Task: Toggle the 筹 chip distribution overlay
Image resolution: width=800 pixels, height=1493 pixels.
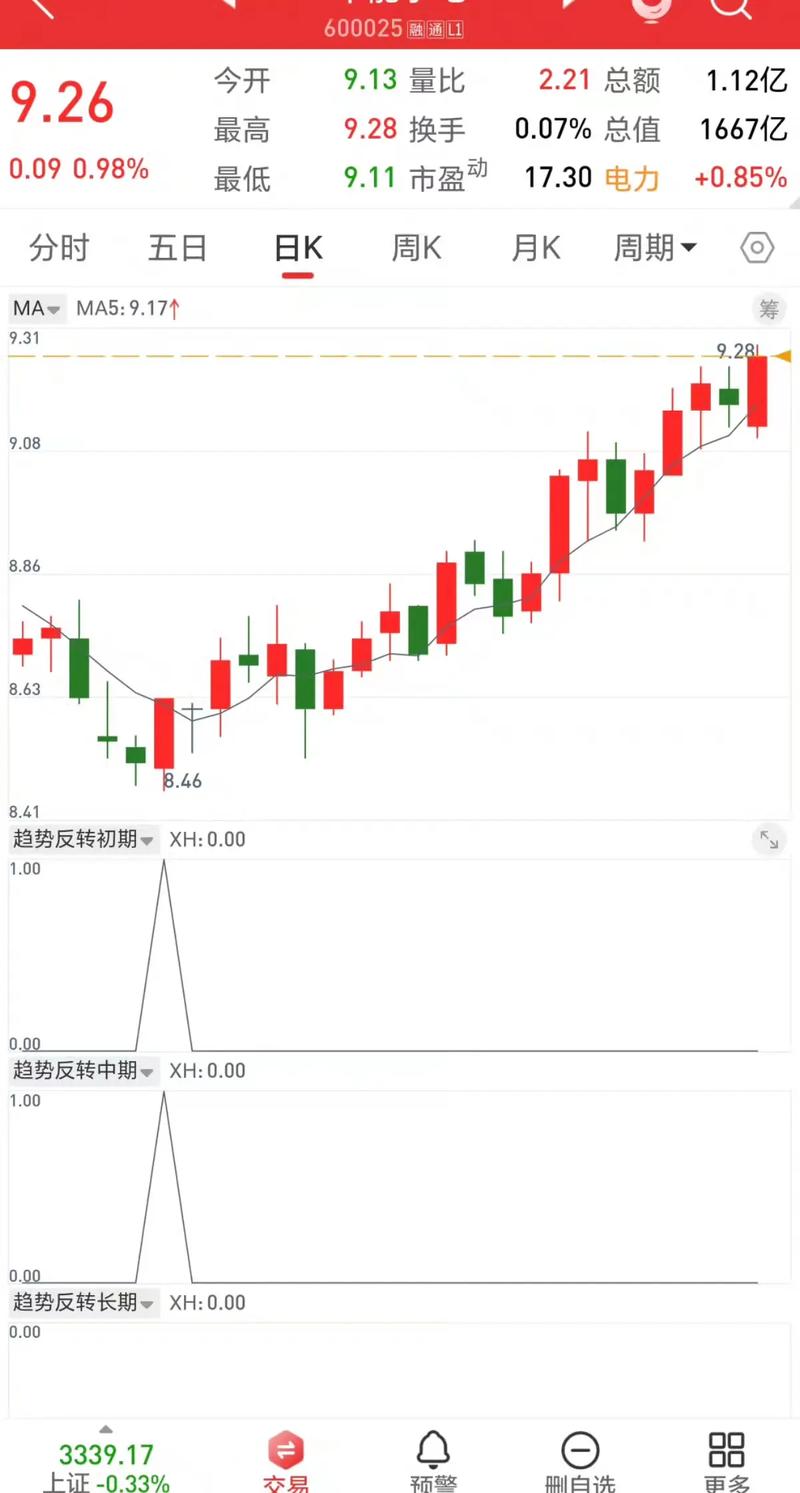Action: tap(769, 310)
